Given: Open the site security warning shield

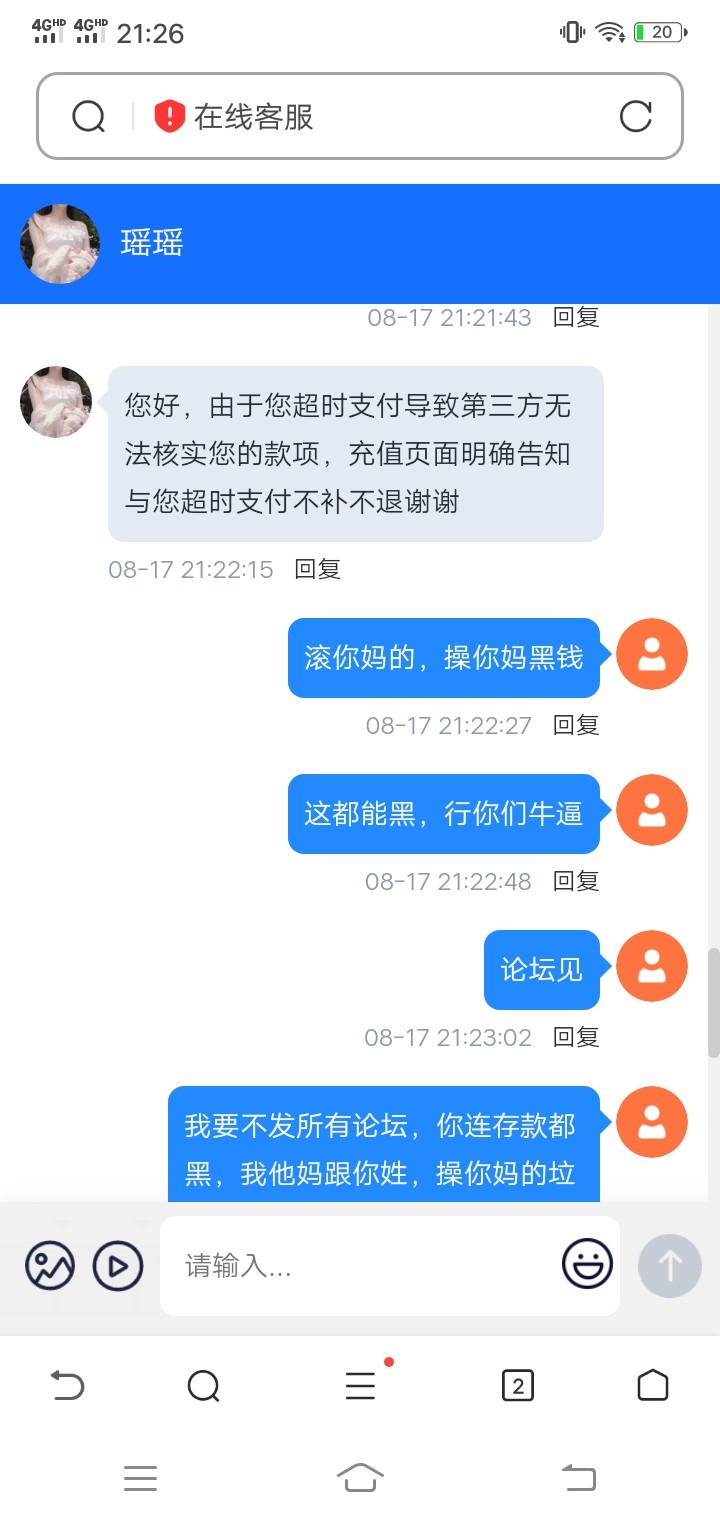Looking at the screenshot, I should pyautogui.click(x=169, y=117).
